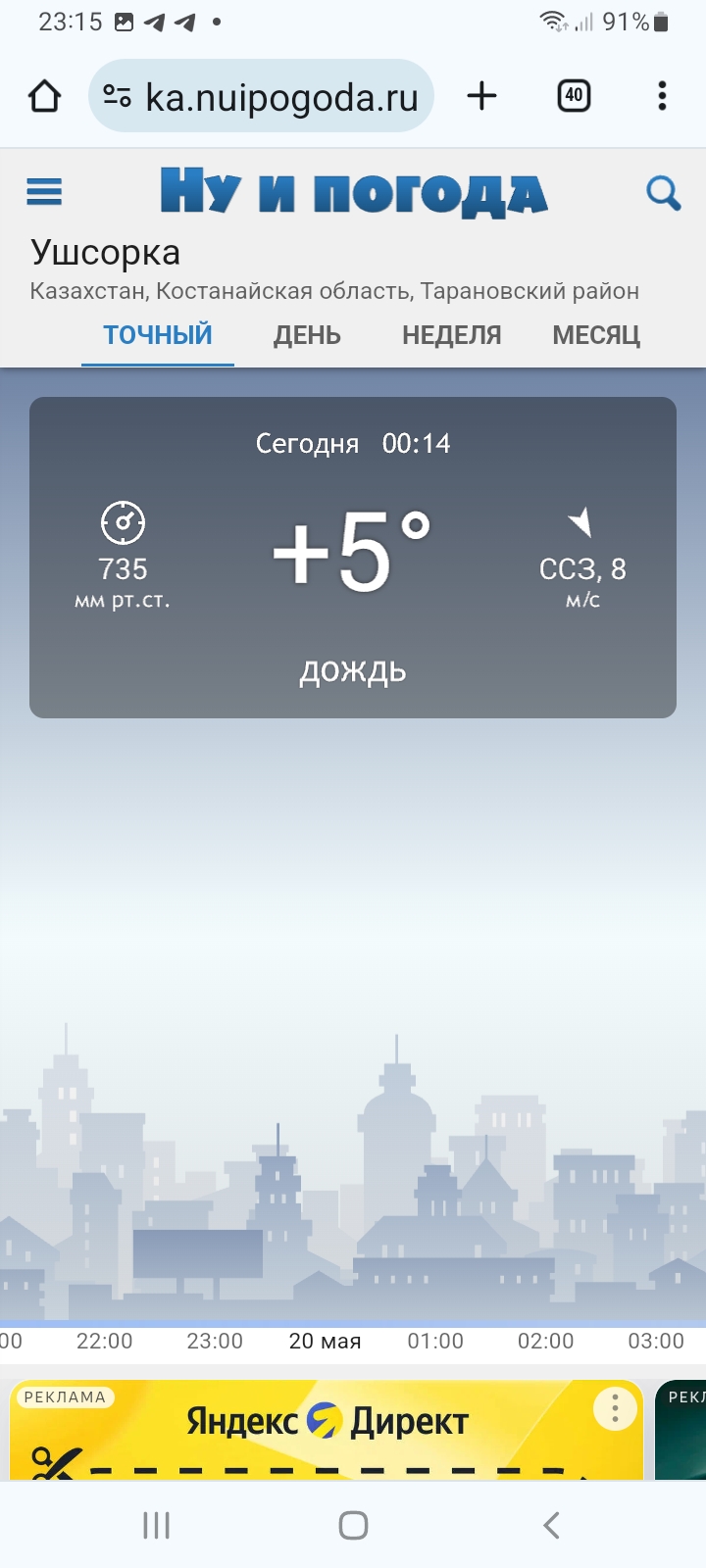Open the tab switcher showing 40 tabs

tap(574, 96)
